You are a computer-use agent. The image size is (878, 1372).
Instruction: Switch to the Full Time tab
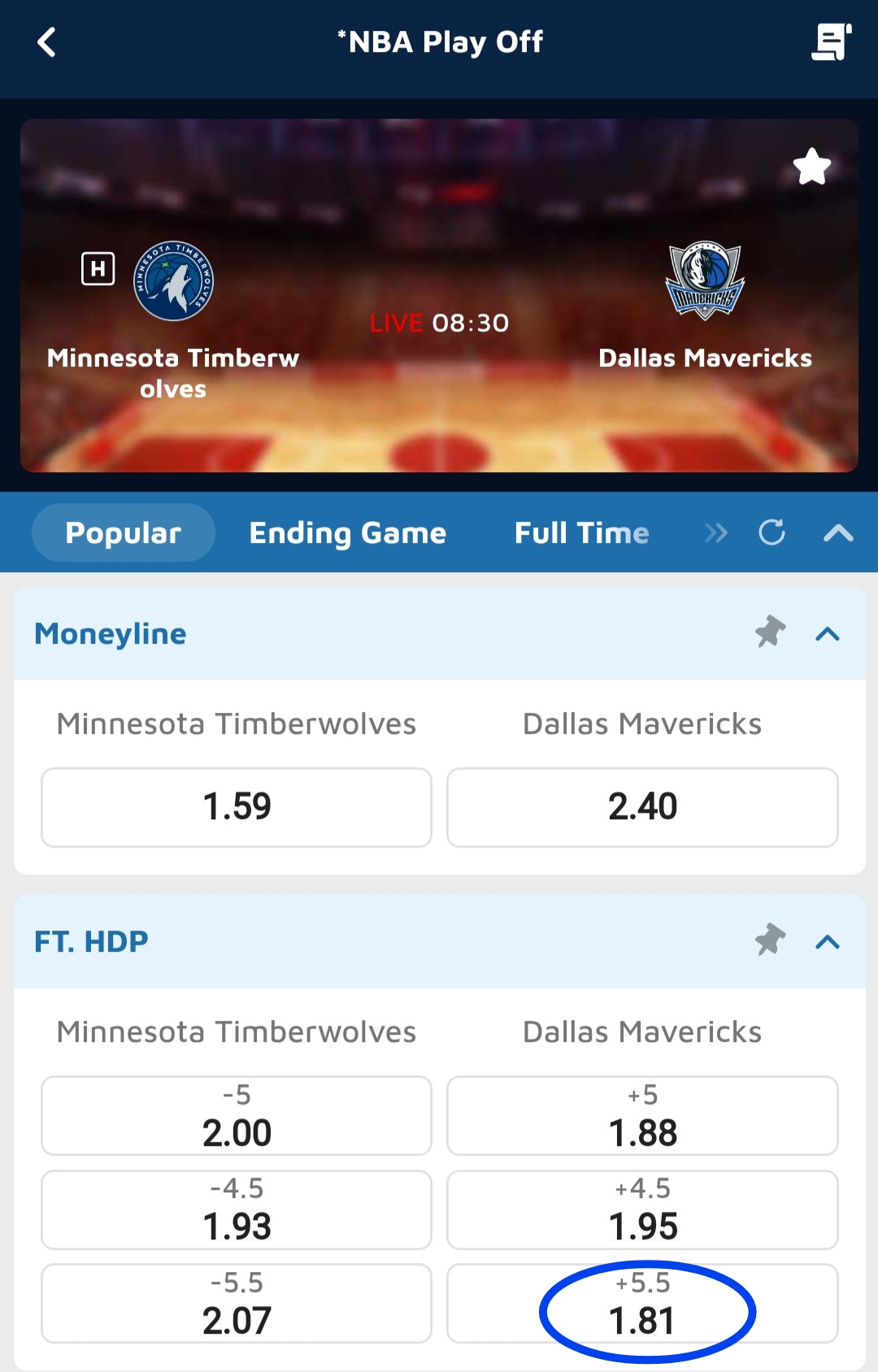(x=581, y=533)
